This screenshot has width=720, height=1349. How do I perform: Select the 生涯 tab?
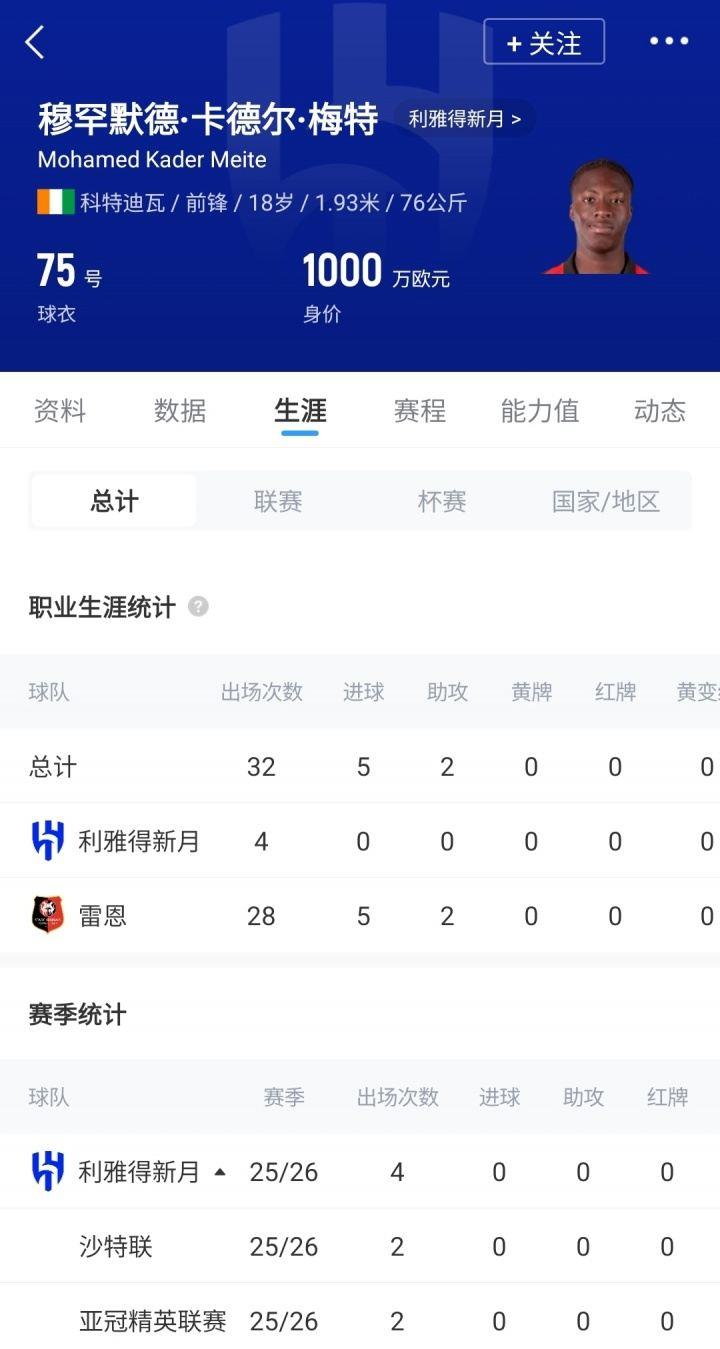pyautogui.click(x=300, y=410)
